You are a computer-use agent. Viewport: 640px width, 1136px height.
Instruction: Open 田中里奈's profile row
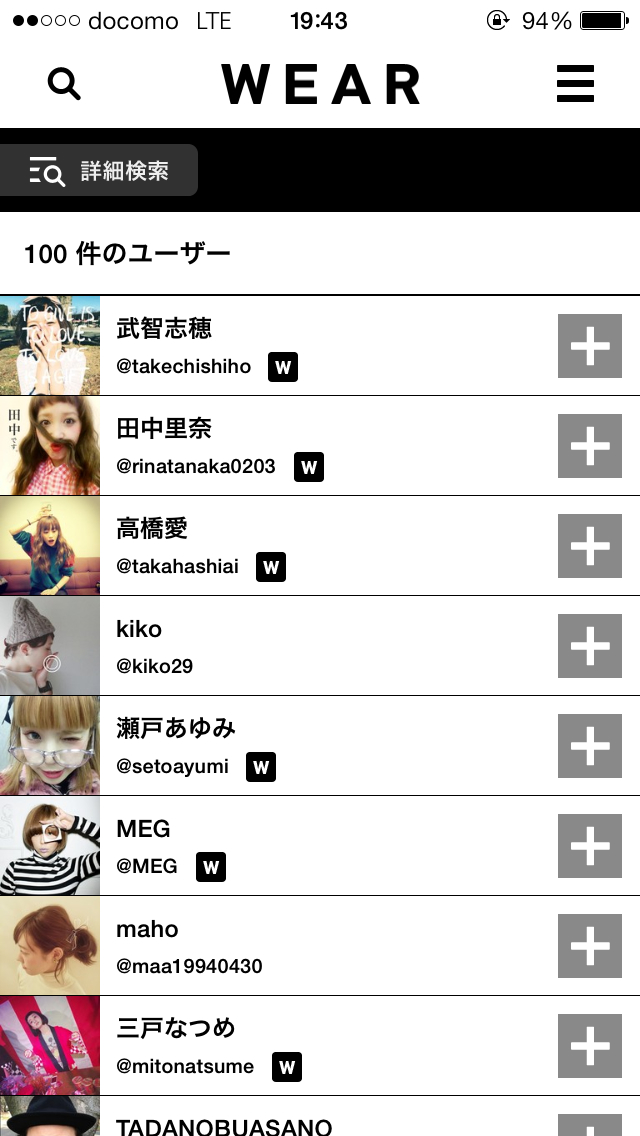320,446
